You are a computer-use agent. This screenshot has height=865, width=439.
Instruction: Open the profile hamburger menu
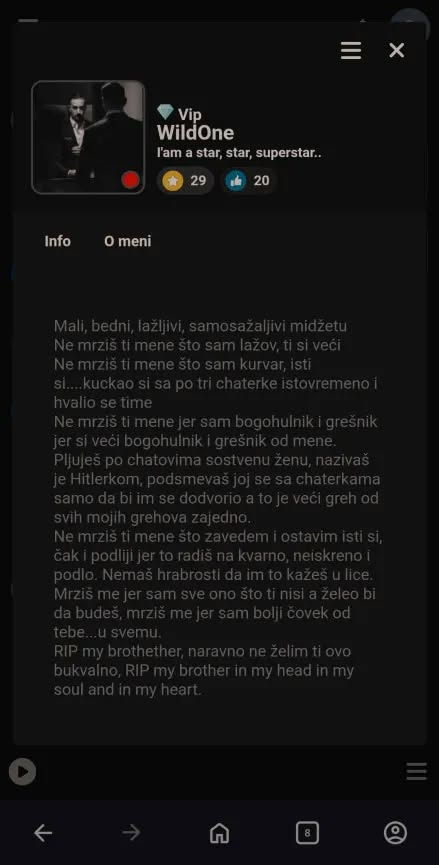(x=351, y=51)
